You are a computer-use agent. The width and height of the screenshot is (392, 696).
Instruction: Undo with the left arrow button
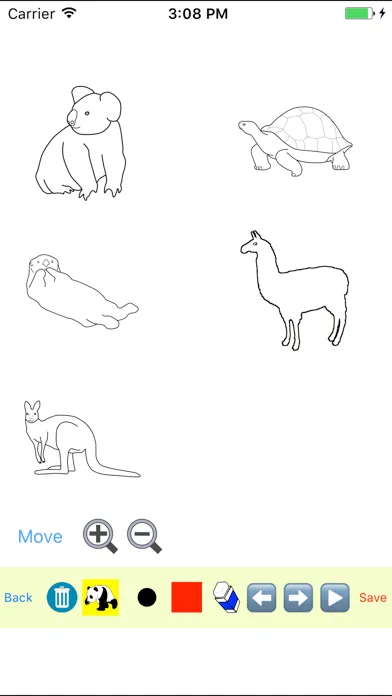tap(261, 597)
